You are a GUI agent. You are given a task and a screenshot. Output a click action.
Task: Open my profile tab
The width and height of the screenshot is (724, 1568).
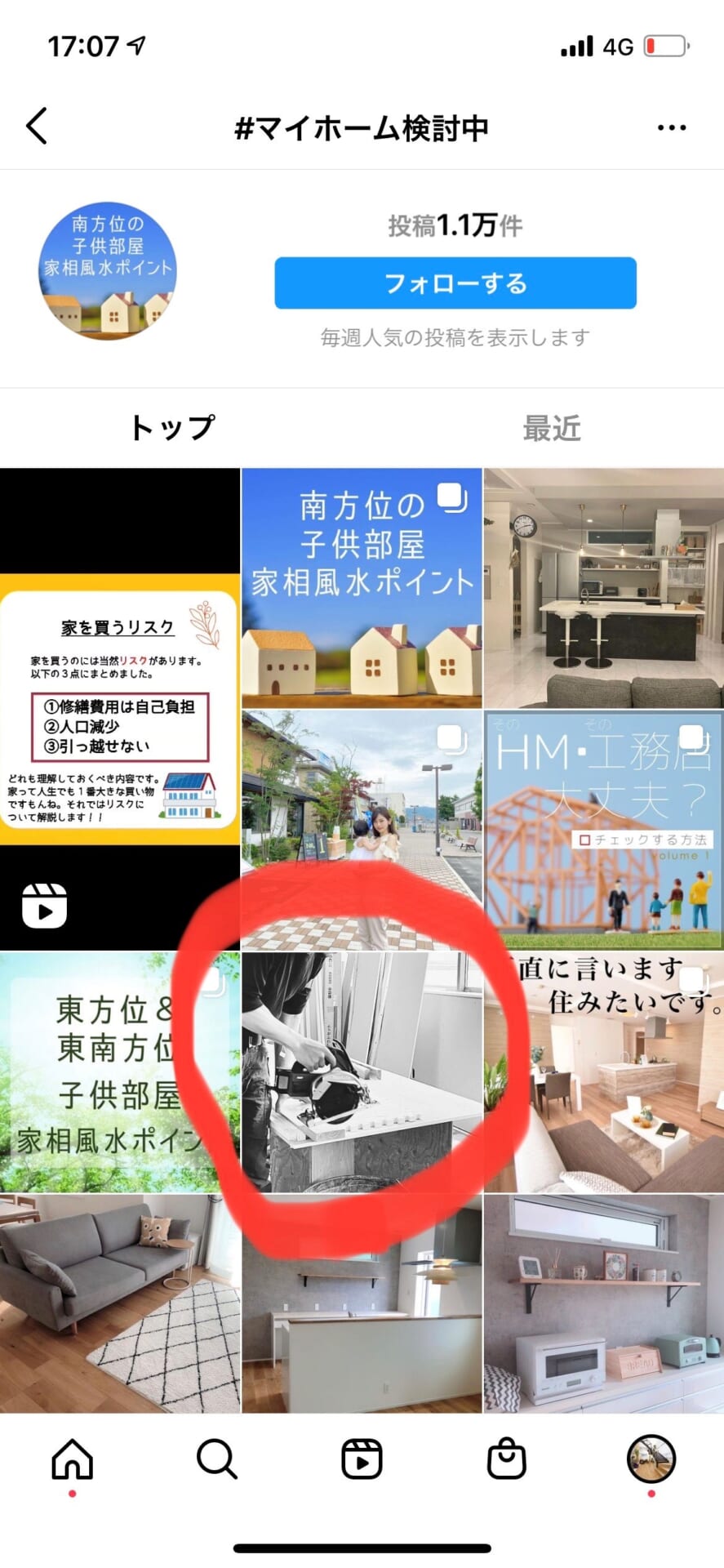(651, 1459)
